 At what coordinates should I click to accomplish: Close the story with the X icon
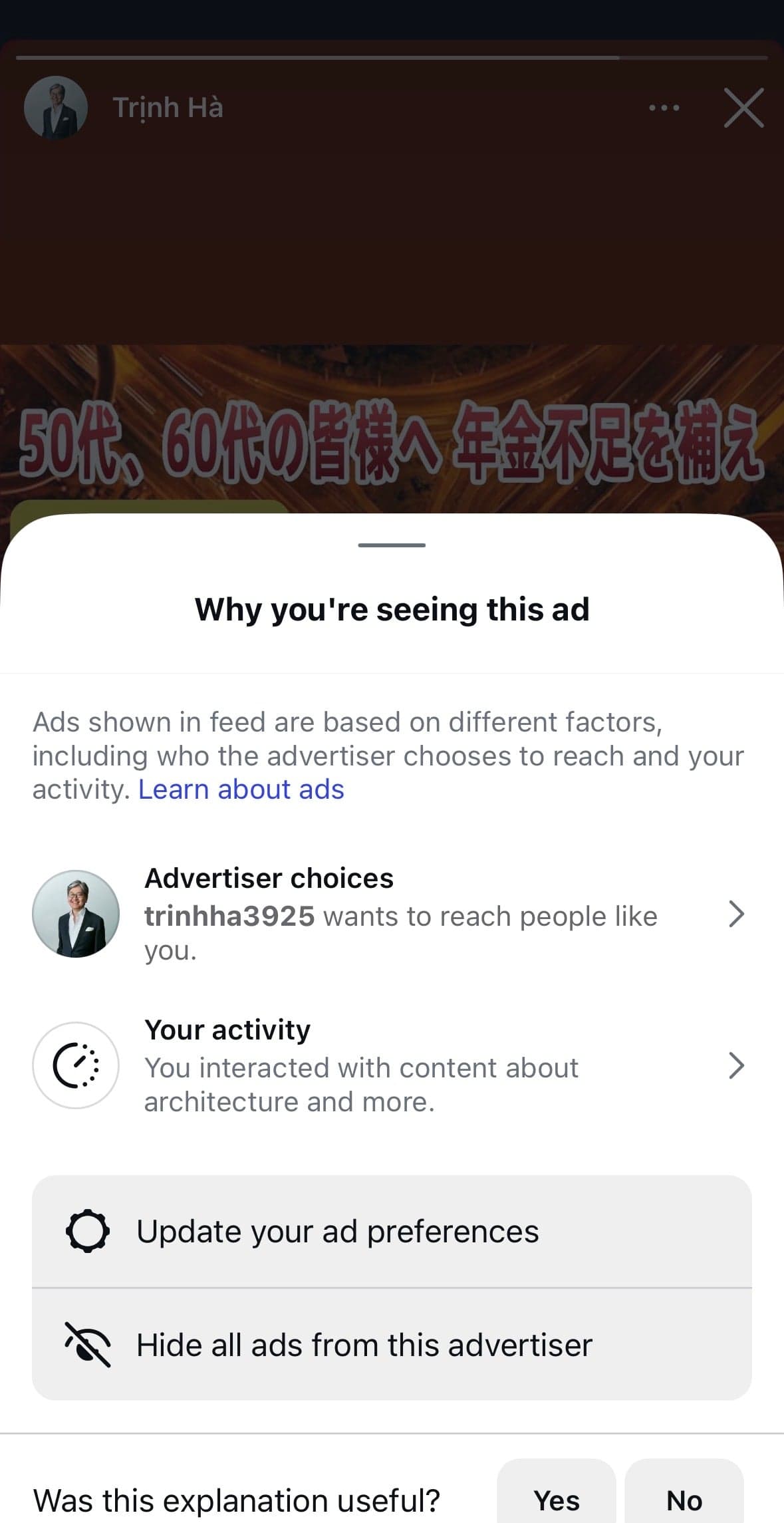[x=743, y=108]
